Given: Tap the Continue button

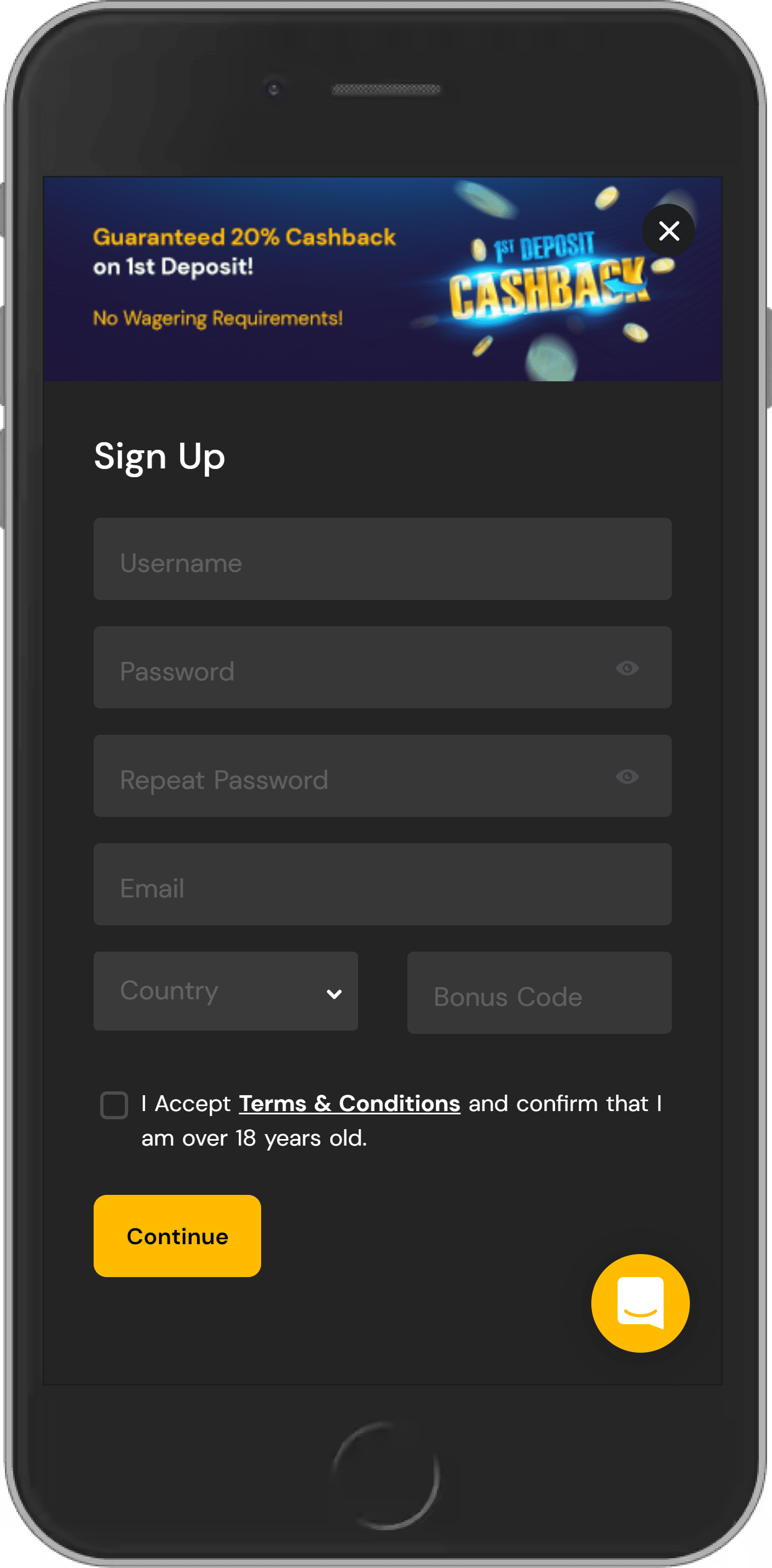Looking at the screenshot, I should pyautogui.click(x=177, y=1236).
